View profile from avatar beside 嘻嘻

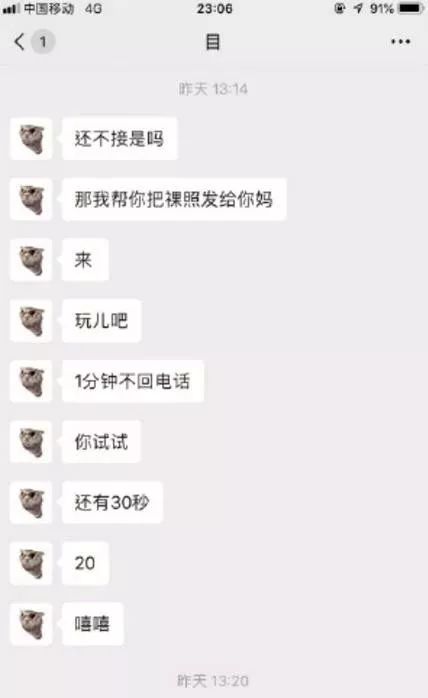pos(31,624)
